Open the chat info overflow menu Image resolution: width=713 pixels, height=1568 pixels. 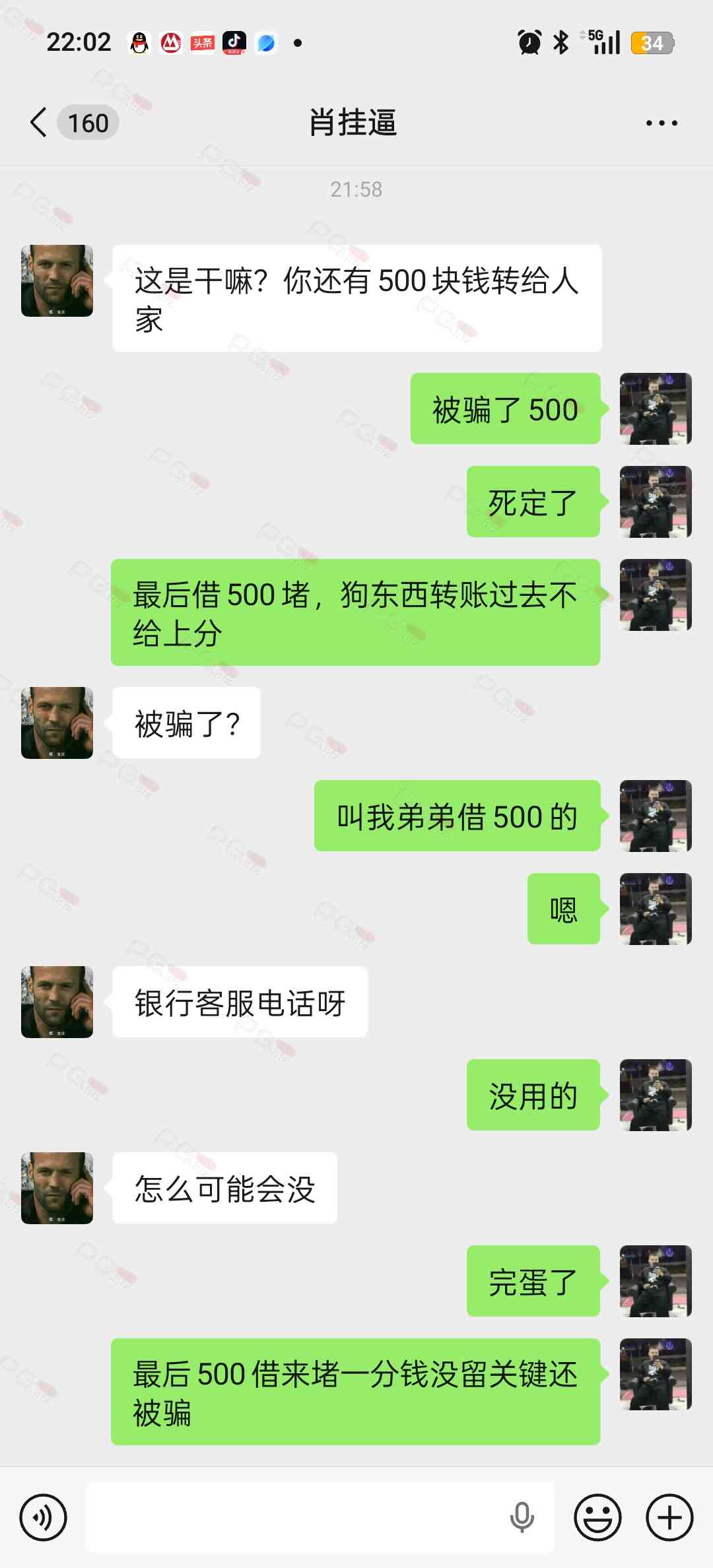pos(662,123)
